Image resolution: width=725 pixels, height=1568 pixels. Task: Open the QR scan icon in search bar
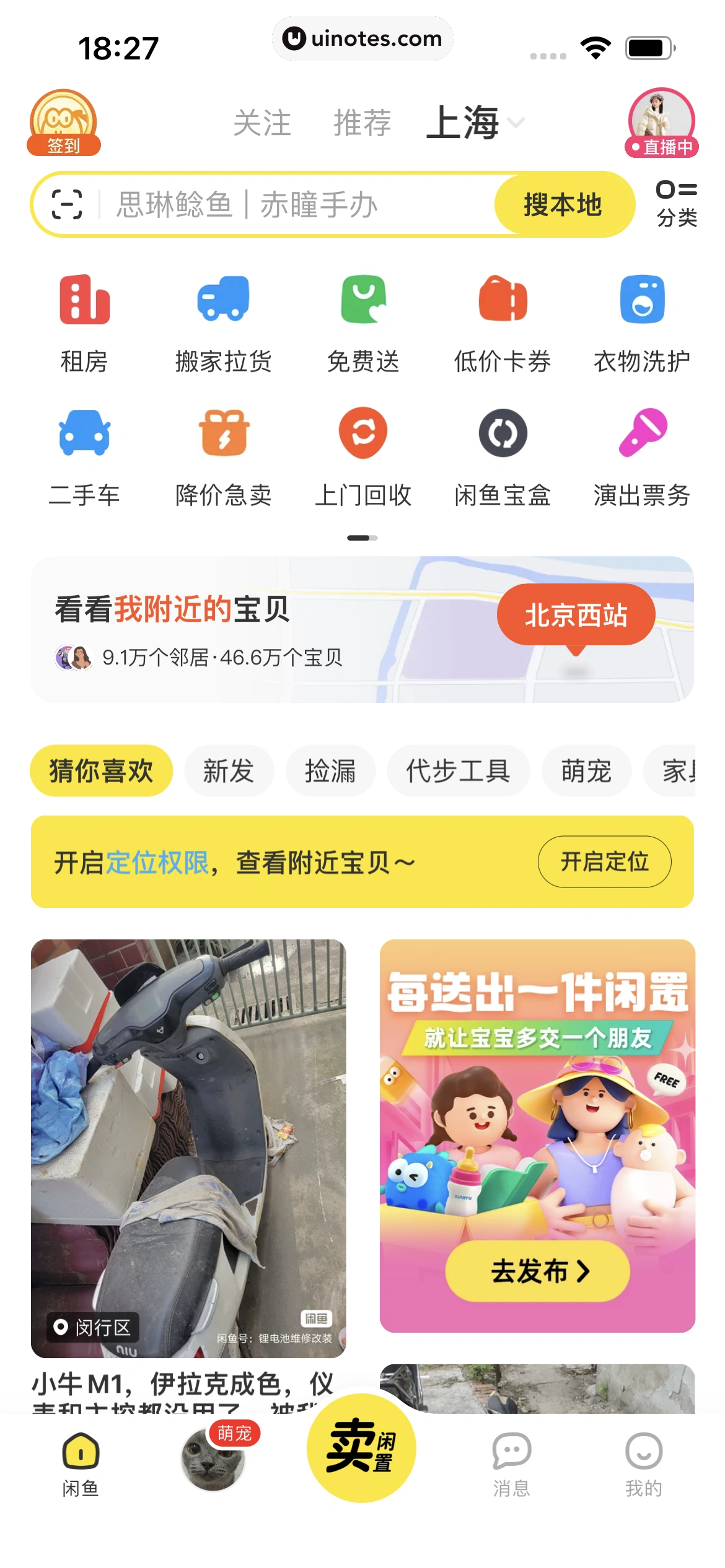click(67, 203)
